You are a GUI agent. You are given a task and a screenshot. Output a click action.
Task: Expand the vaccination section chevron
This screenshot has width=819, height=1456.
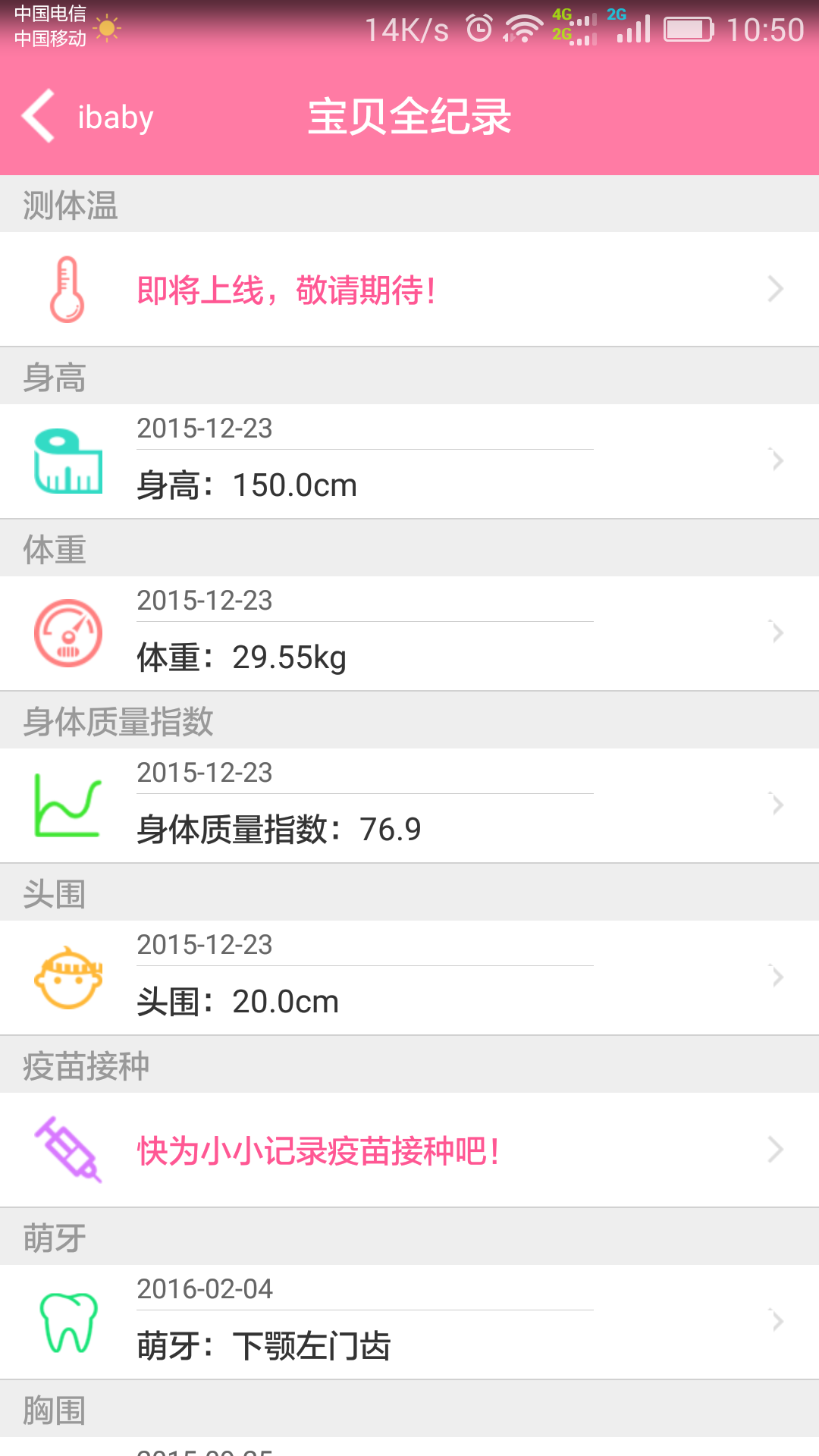tap(774, 1150)
